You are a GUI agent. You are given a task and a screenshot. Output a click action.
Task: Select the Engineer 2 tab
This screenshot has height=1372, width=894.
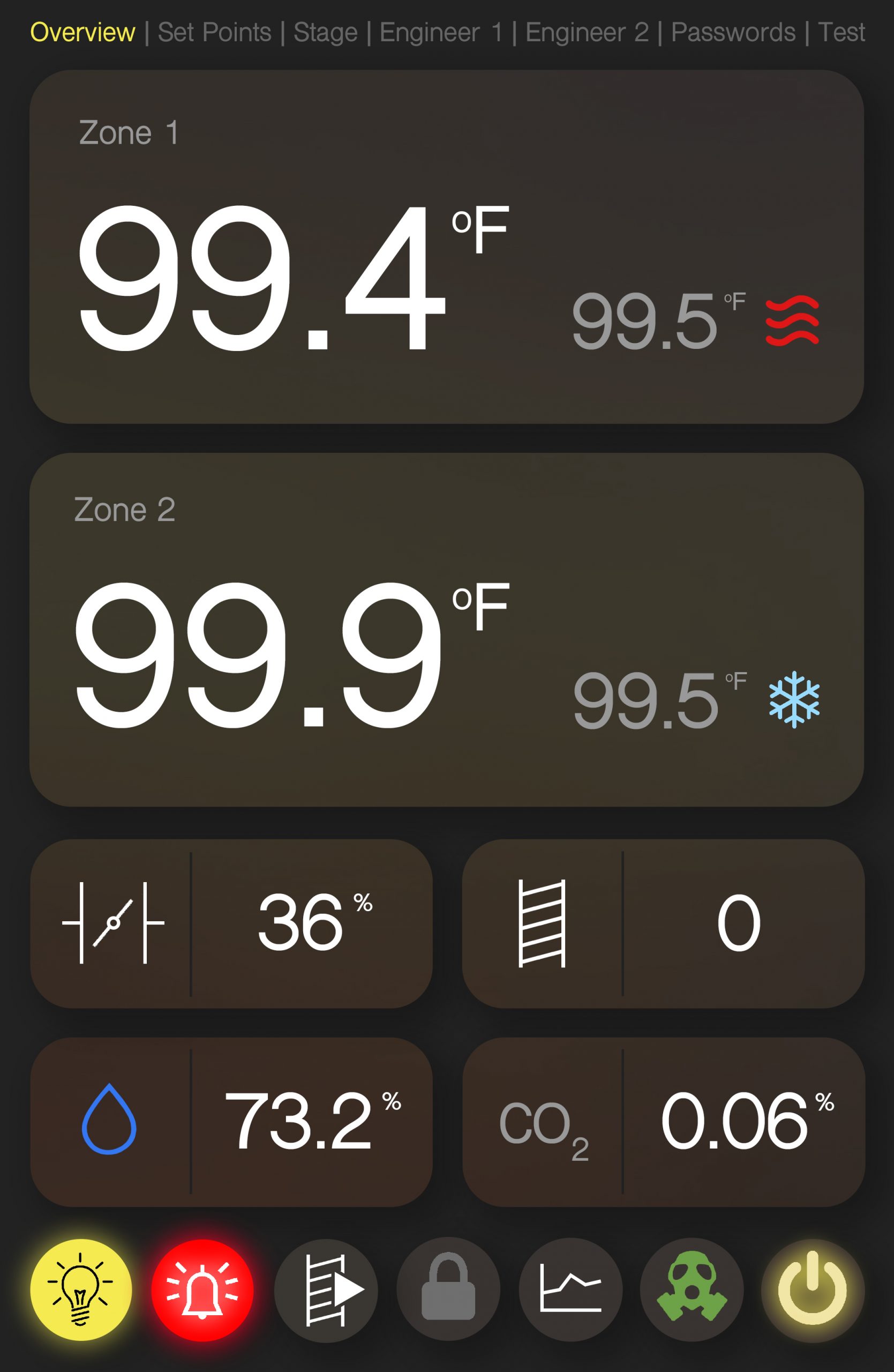[587, 32]
